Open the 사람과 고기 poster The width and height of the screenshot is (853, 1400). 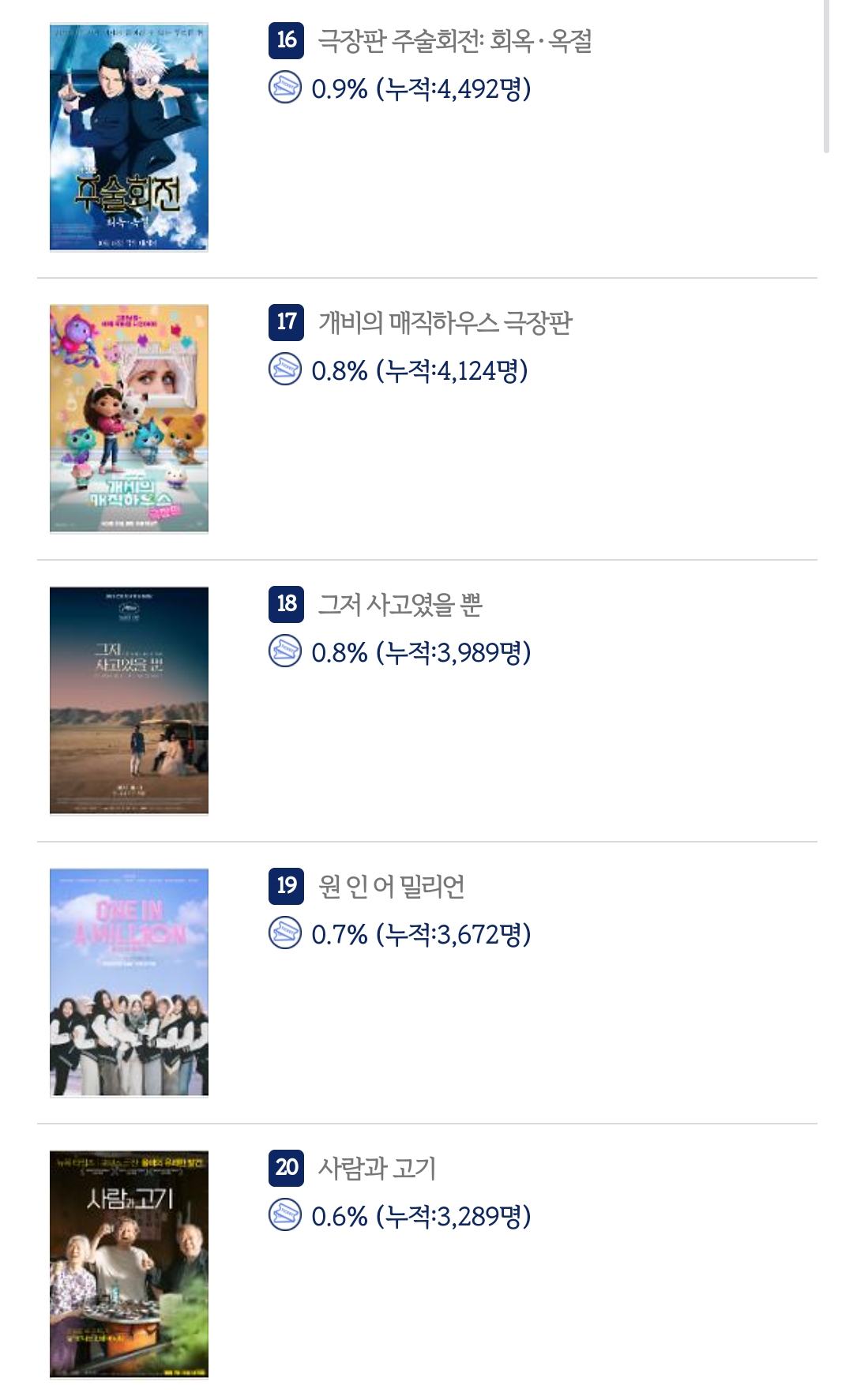point(129,1264)
